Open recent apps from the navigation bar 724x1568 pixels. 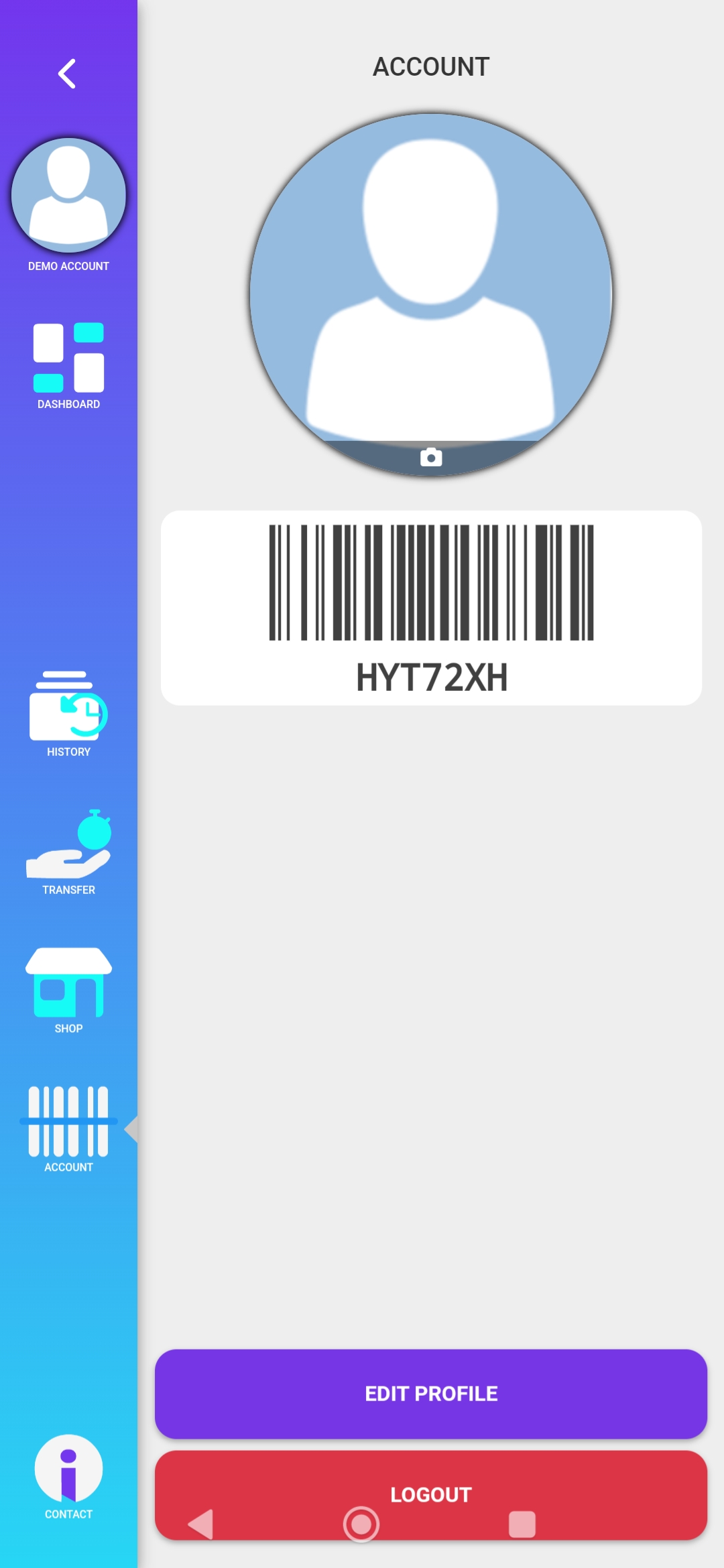(522, 1524)
